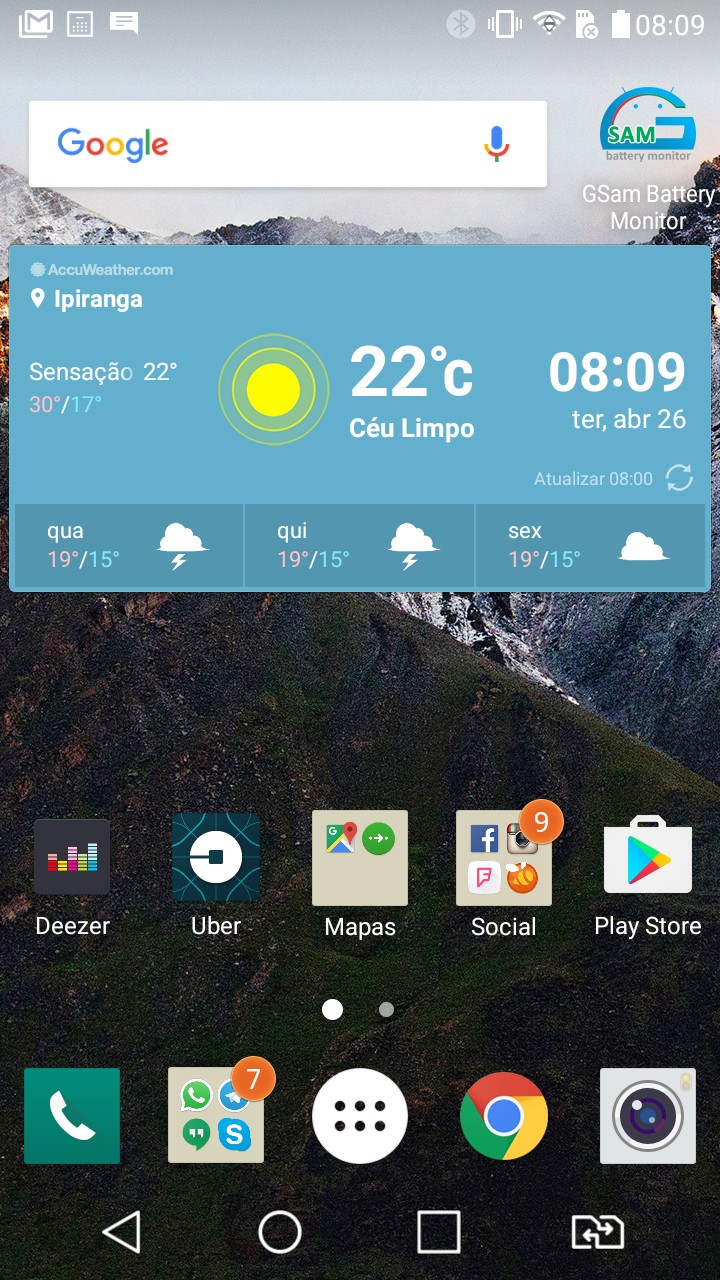Go to the second home screen page dot
This screenshot has width=720, height=1280.
386,1010
